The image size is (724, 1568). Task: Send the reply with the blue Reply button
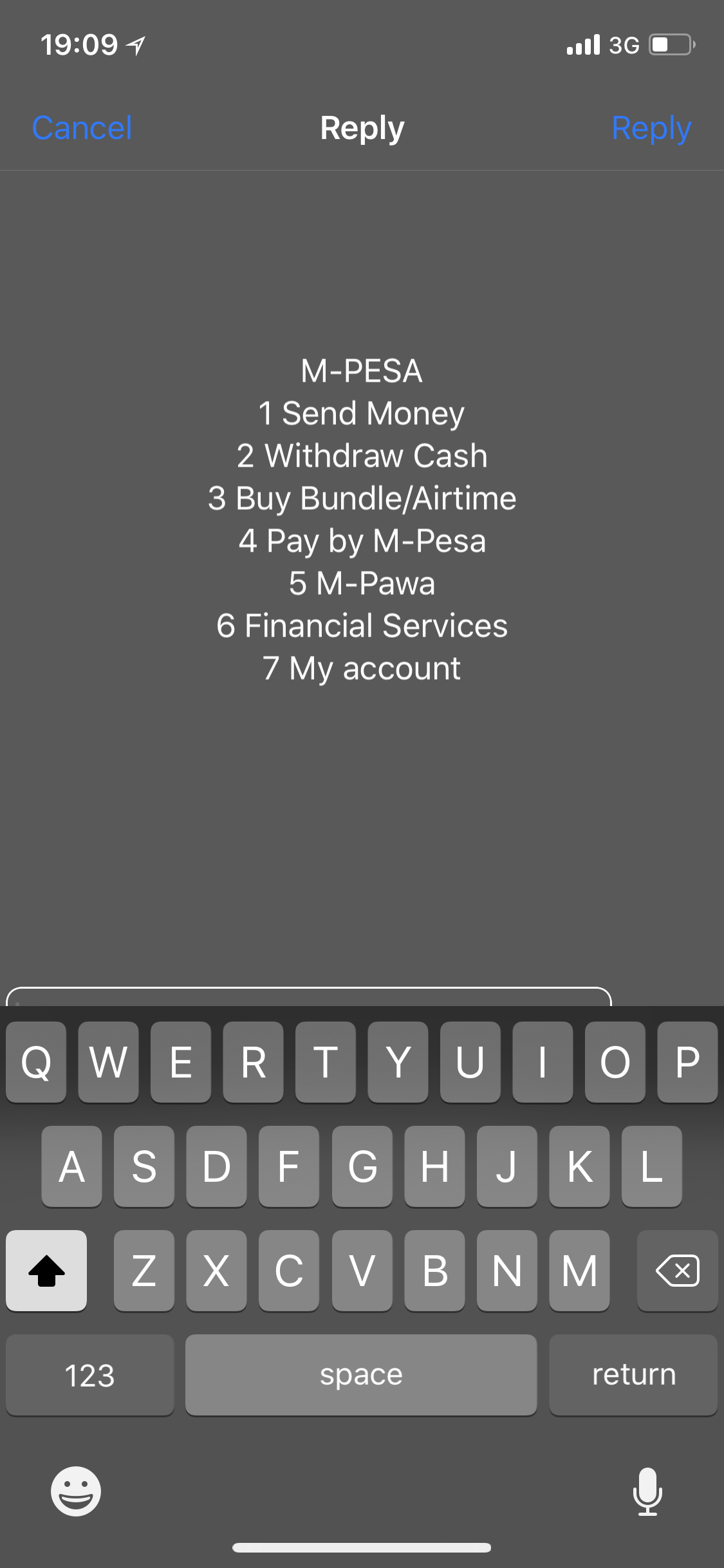point(651,128)
